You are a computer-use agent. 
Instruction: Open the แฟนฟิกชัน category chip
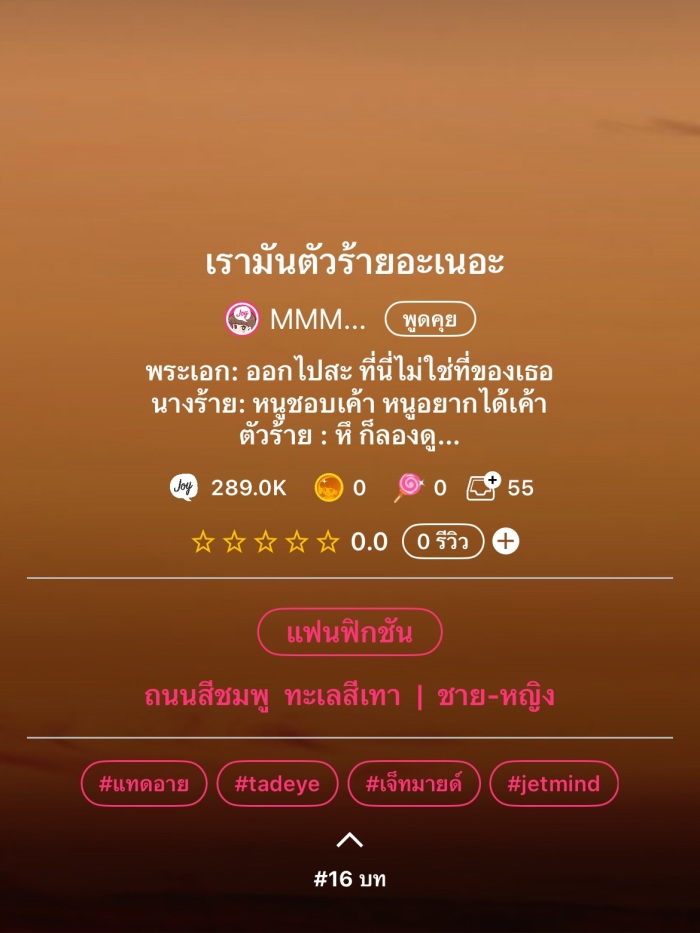point(350,632)
